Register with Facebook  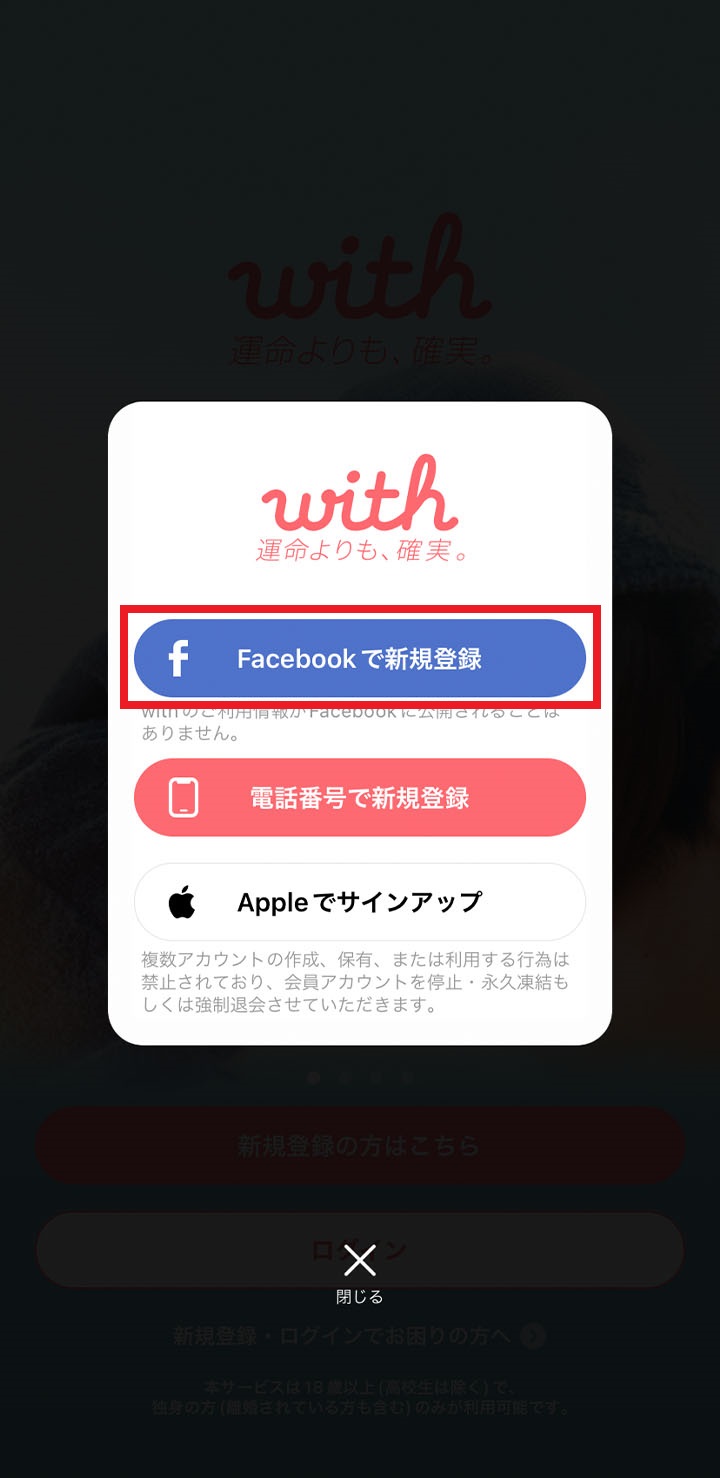tap(359, 658)
